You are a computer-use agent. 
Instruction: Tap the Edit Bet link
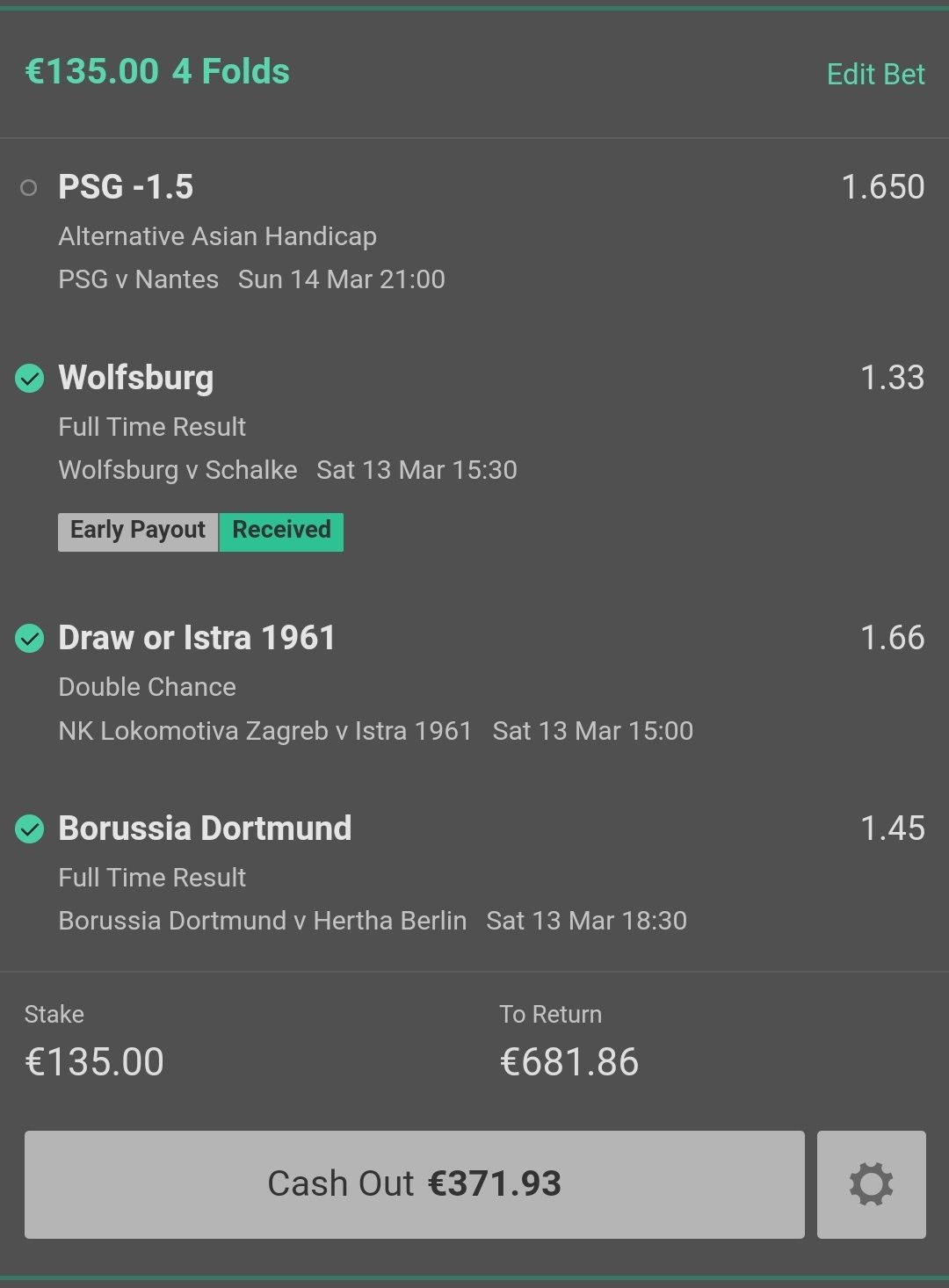pyautogui.click(x=875, y=74)
